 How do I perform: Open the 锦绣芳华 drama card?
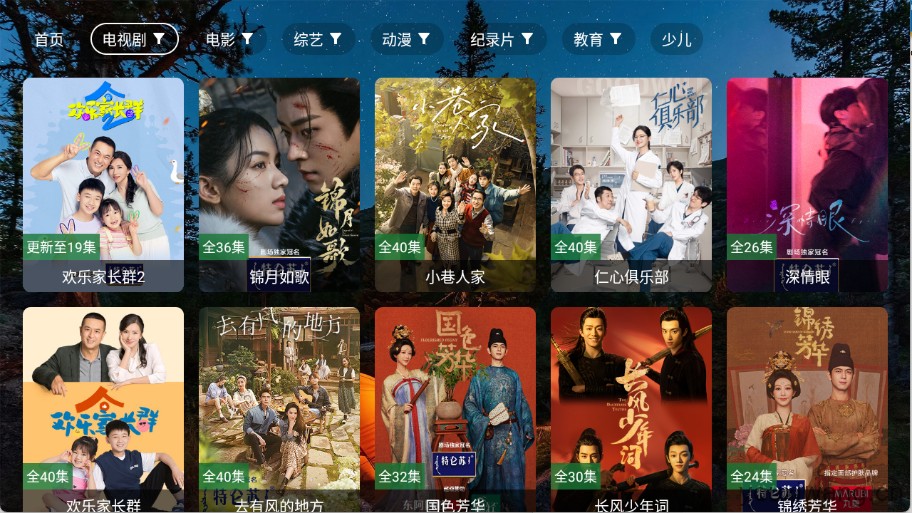point(807,410)
